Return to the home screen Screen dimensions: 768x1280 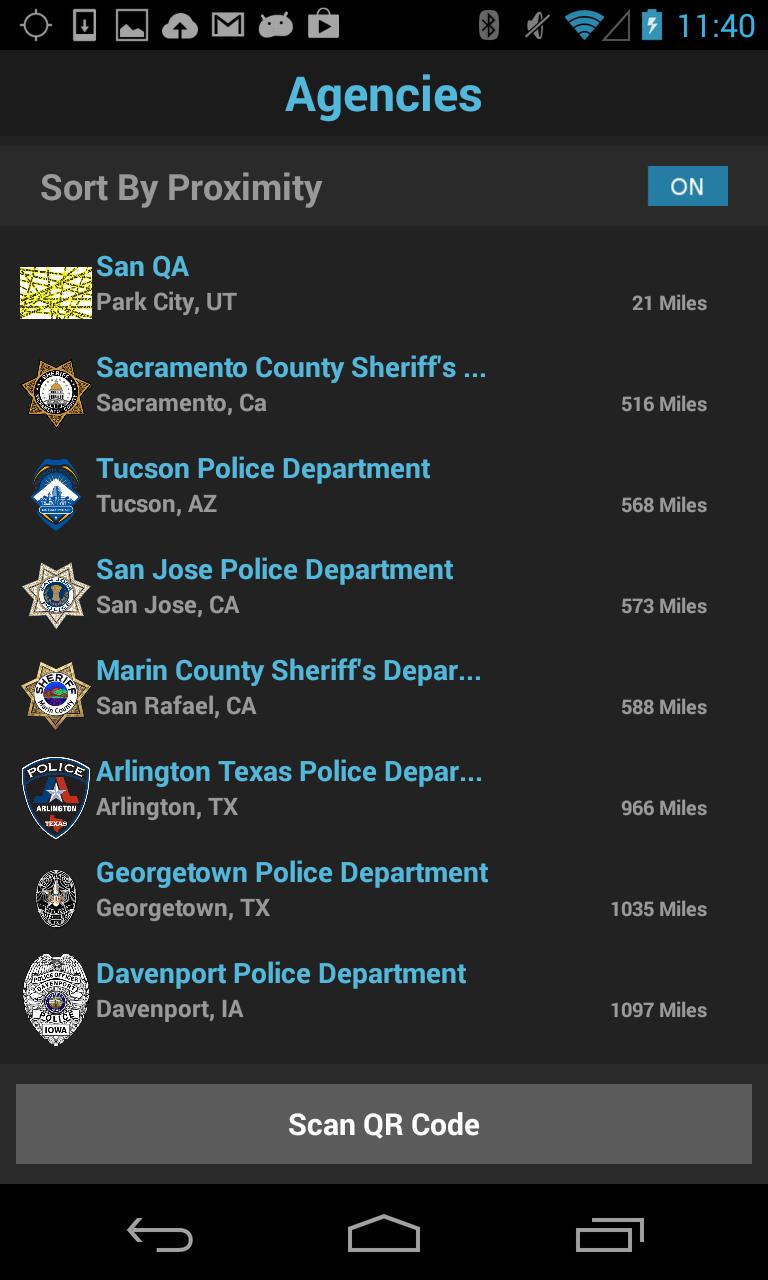coord(384,1235)
